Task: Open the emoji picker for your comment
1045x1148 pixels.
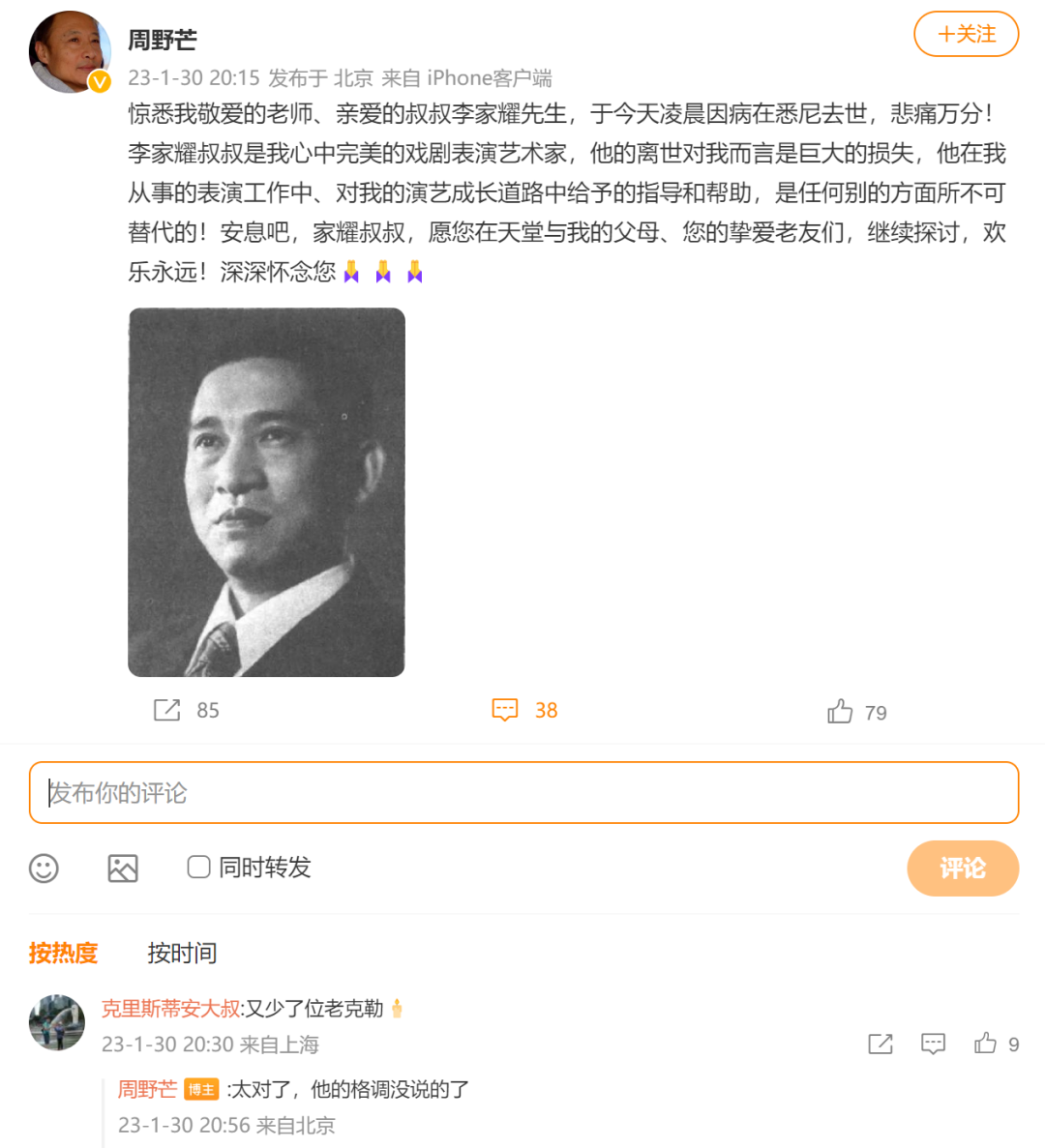Action: click(x=44, y=868)
